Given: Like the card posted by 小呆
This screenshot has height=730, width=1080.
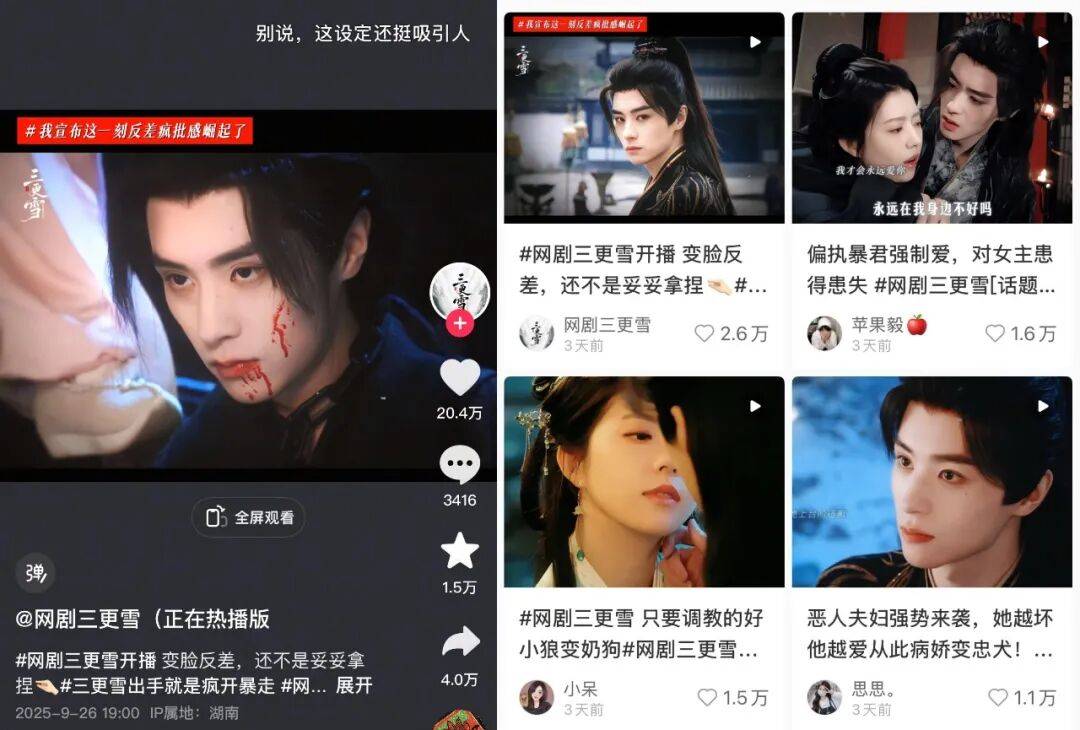Looking at the screenshot, I should click(707, 697).
